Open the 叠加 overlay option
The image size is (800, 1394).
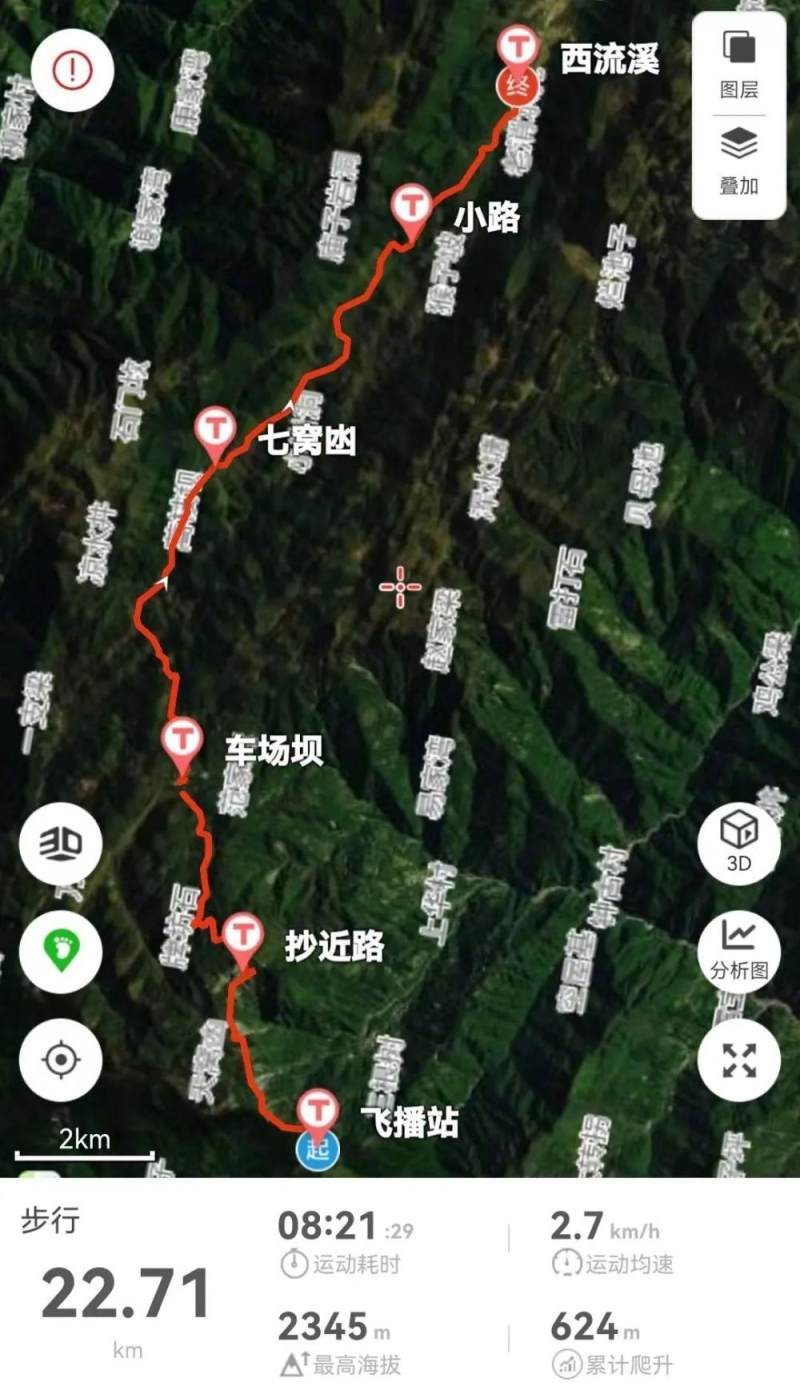click(x=739, y=160)
